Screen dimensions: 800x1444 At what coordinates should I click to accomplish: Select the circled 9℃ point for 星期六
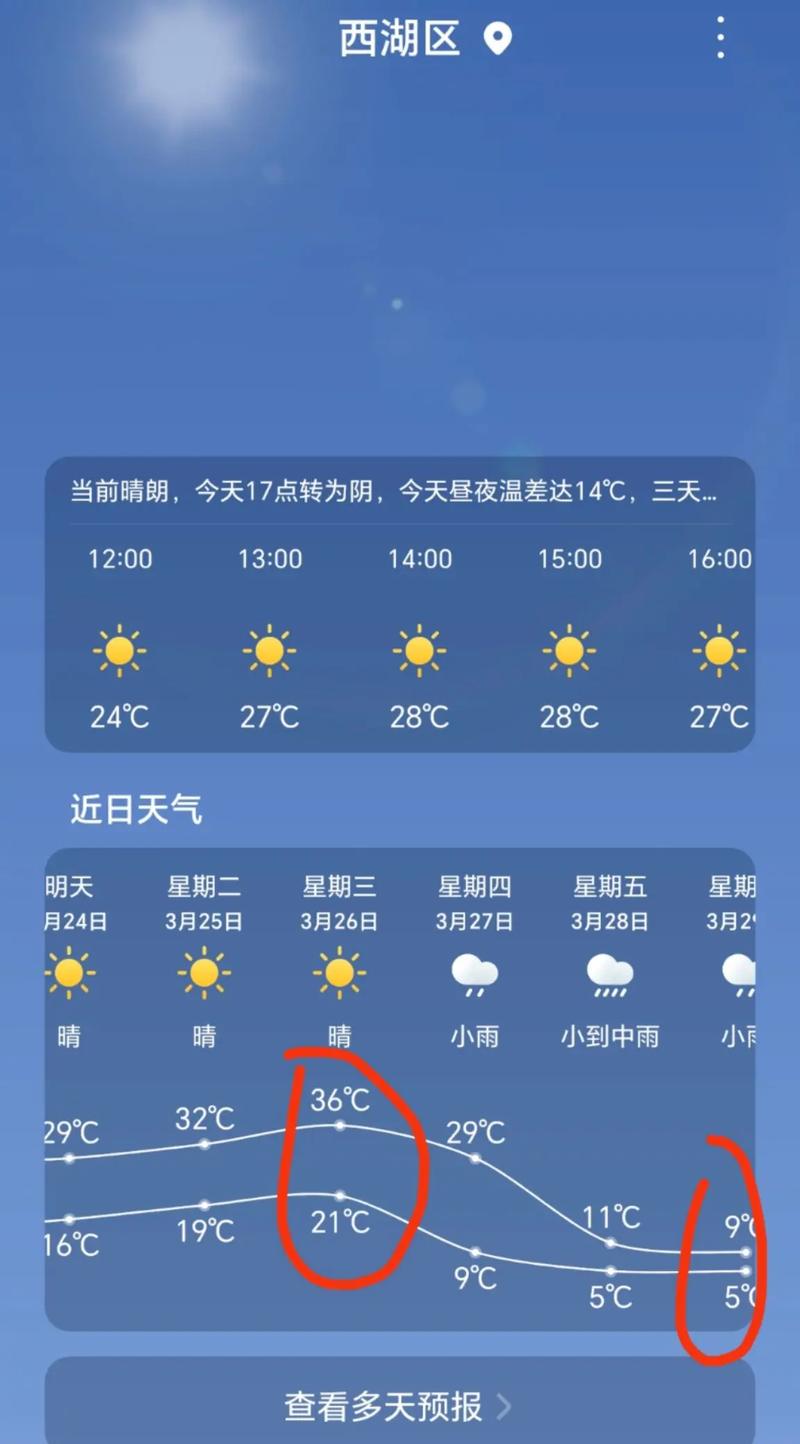coord(746,1250)
